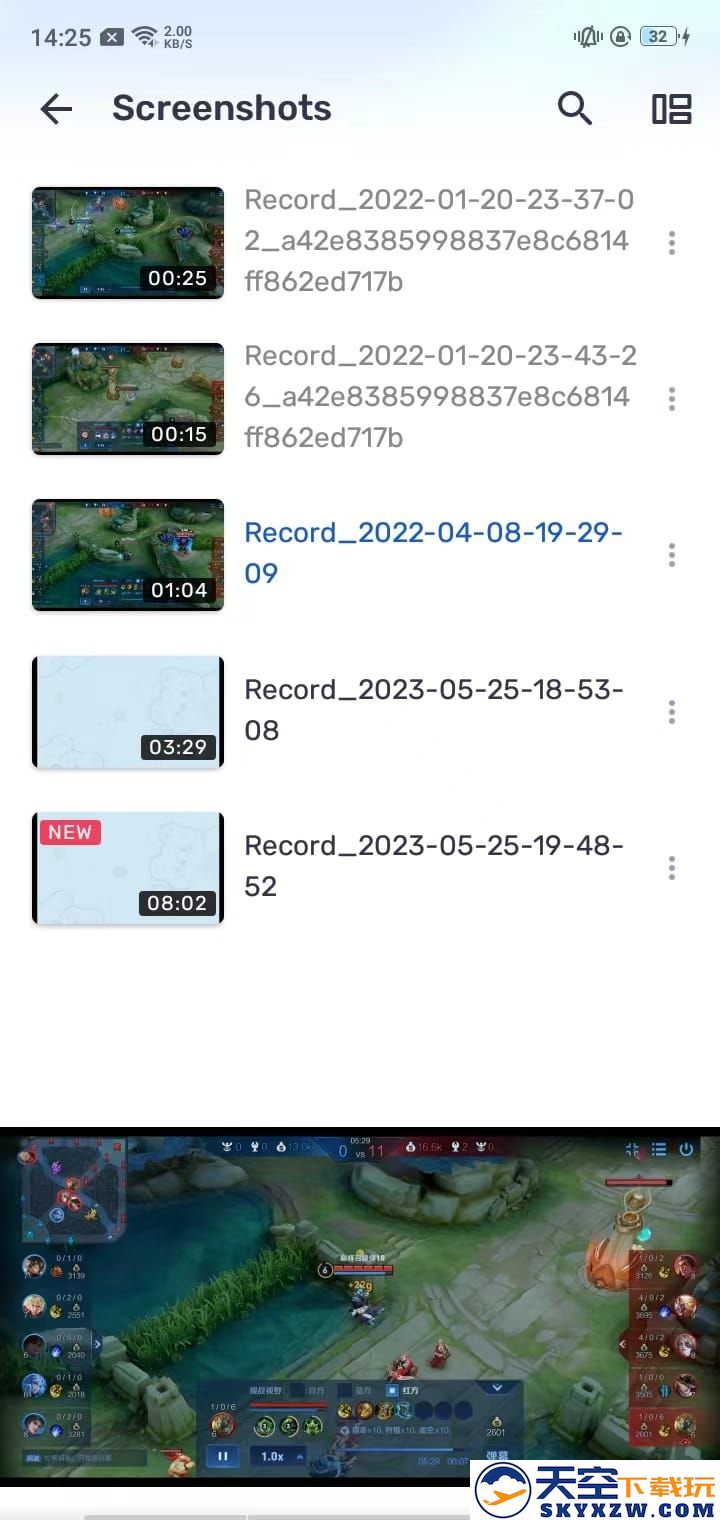Screen dimensions: 720x1520
Task: Switch the list layout view
Action: [671, 108]
